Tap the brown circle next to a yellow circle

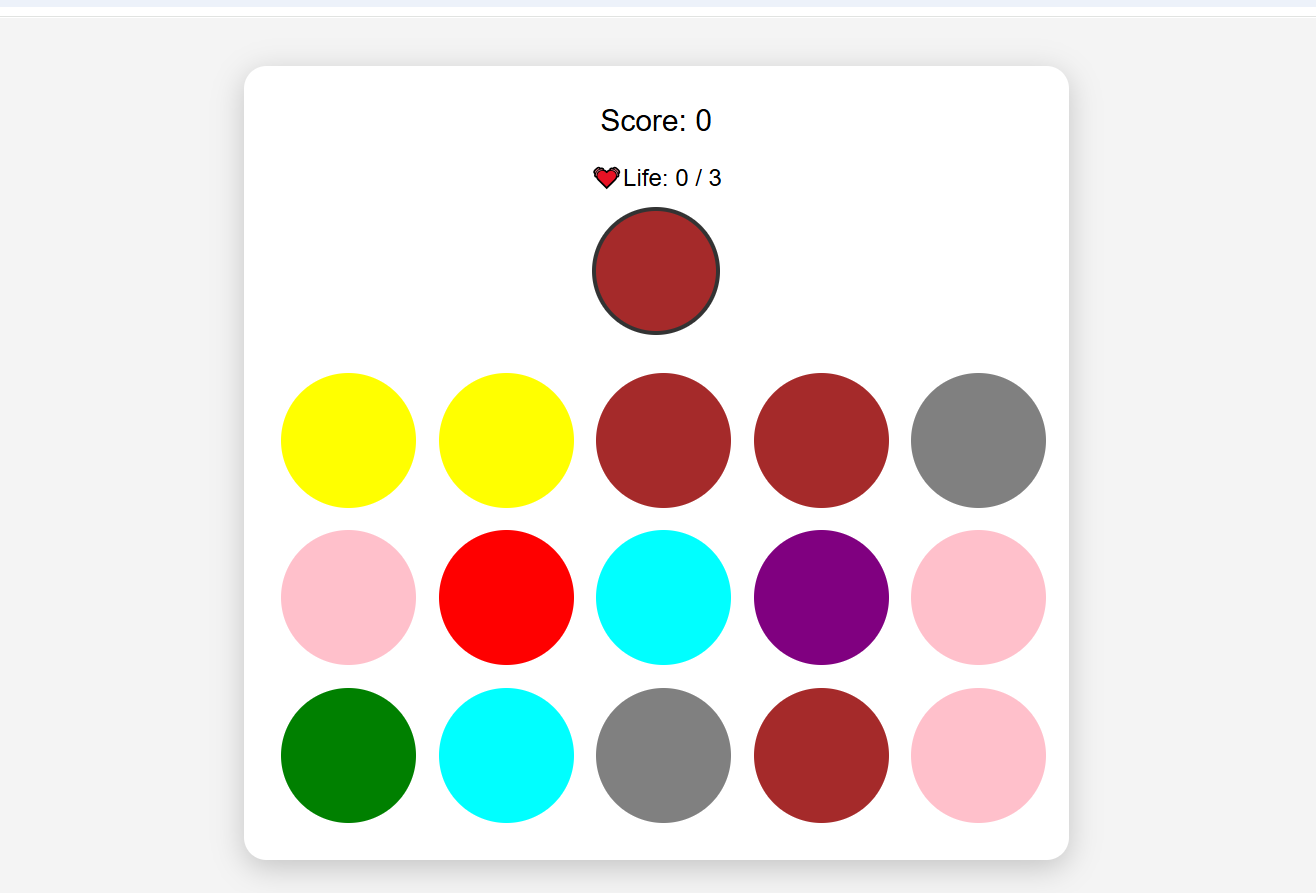[663, 440]
